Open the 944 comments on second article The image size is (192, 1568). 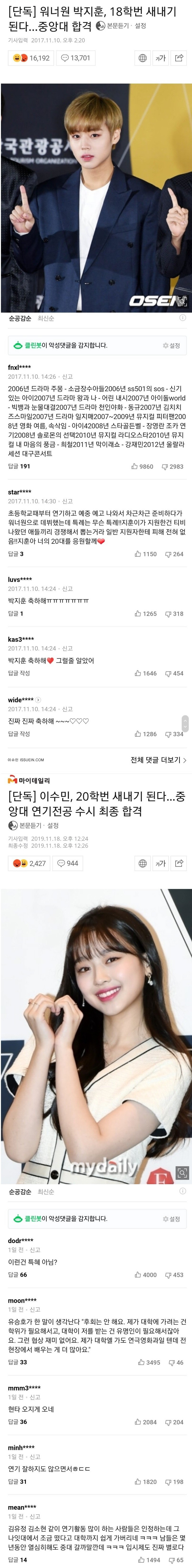[68, 863]
